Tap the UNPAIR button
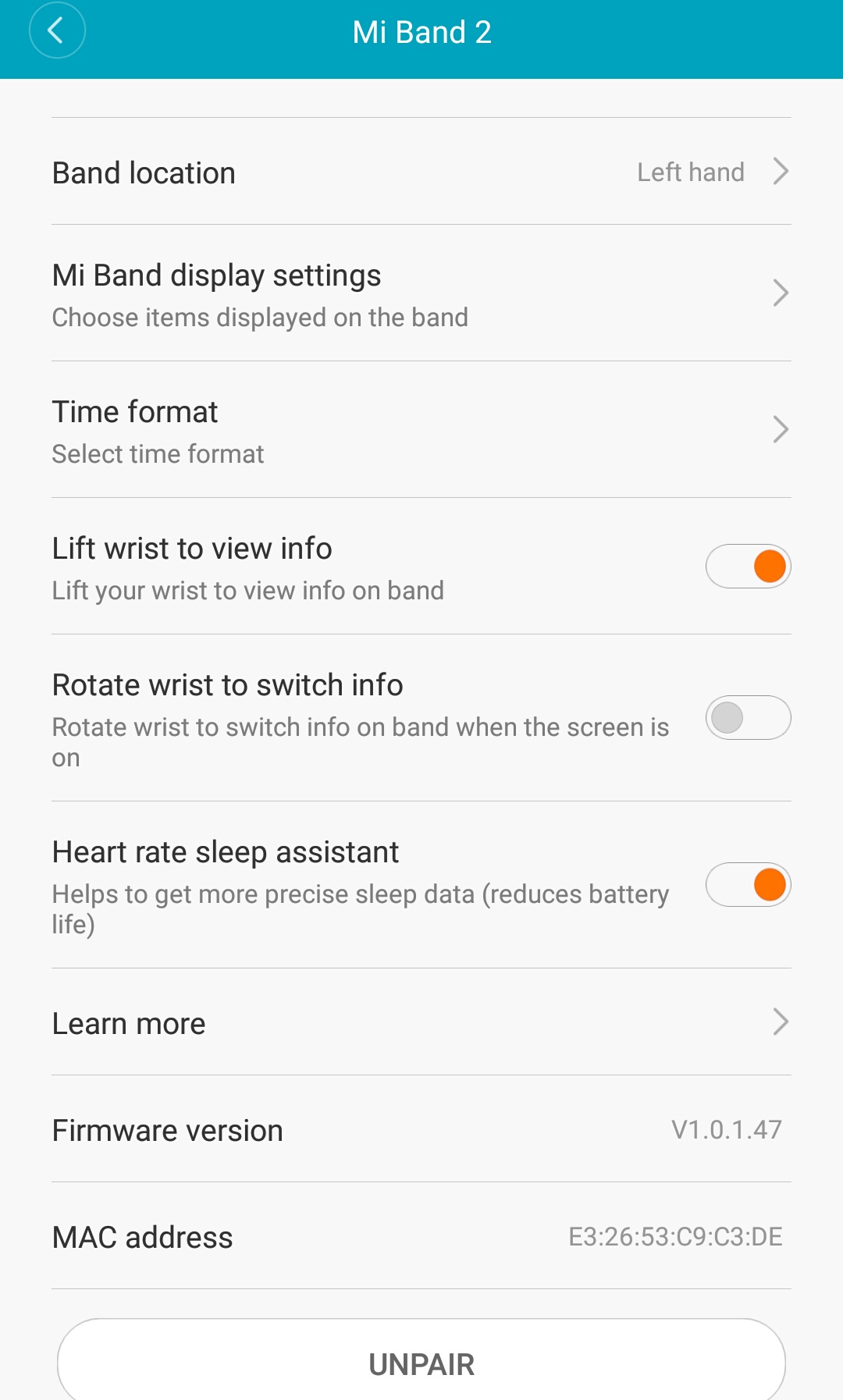843x1400 pixels. tap(421, 1363)
